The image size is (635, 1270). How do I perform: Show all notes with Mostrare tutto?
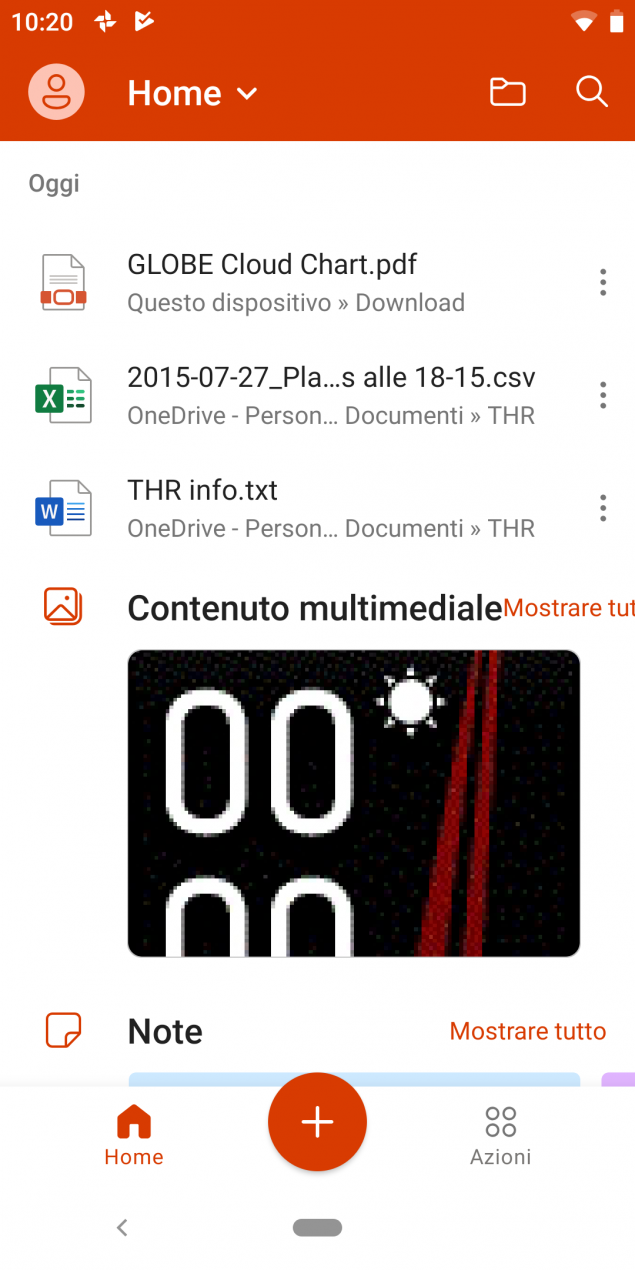click(x=528, y=1031)
